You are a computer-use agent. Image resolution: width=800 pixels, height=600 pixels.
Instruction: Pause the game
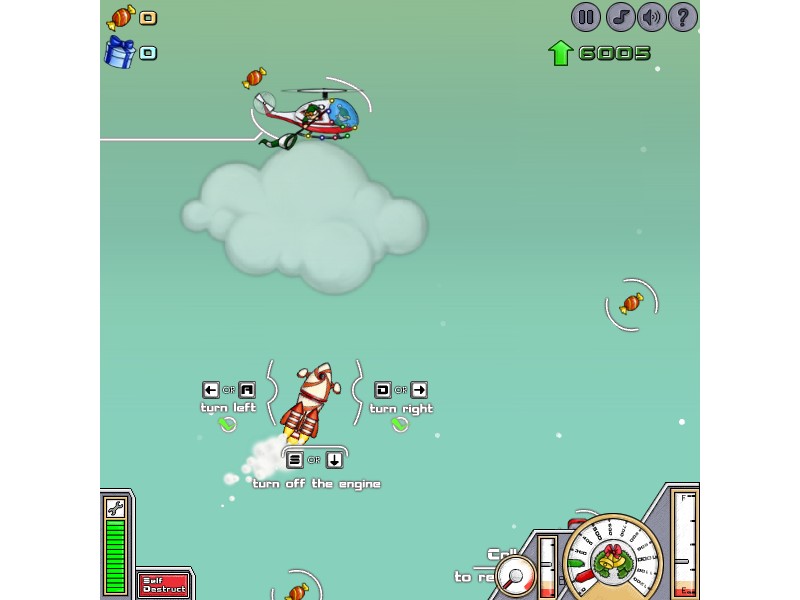click(x=586, y=17)
